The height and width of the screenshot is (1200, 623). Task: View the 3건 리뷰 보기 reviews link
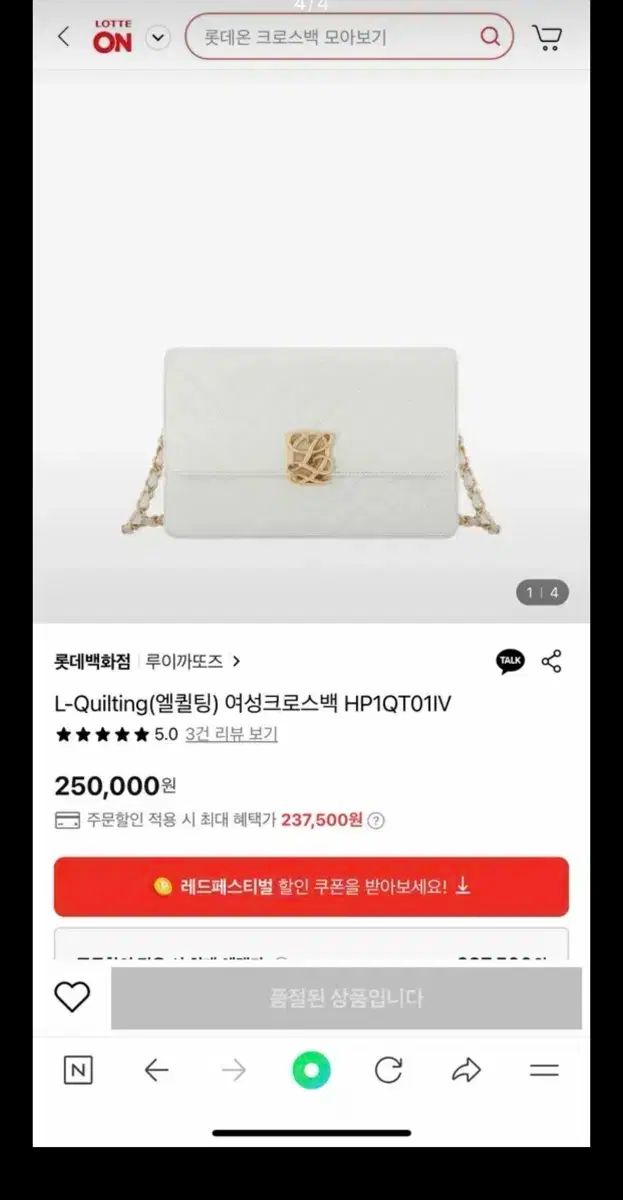(231, 734)
